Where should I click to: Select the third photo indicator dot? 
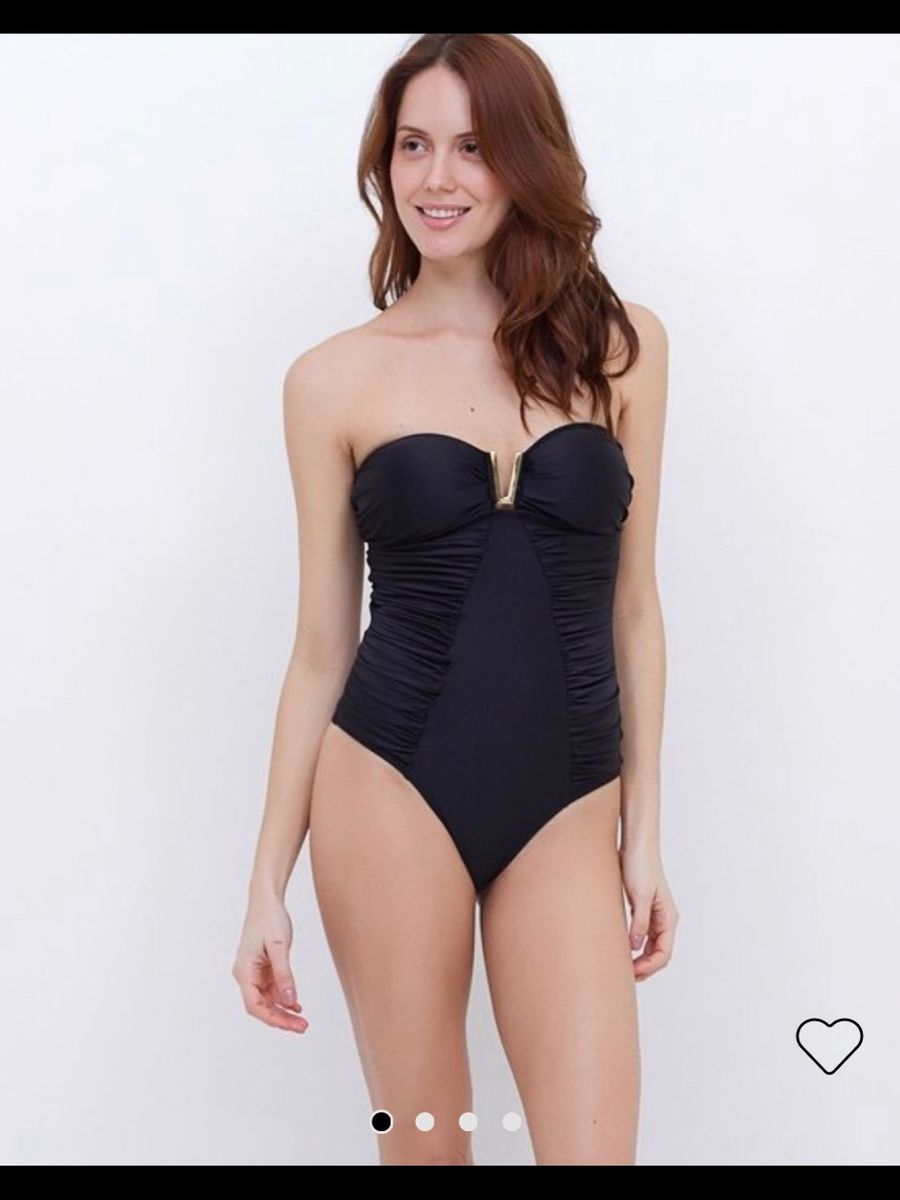point(468,1122)
